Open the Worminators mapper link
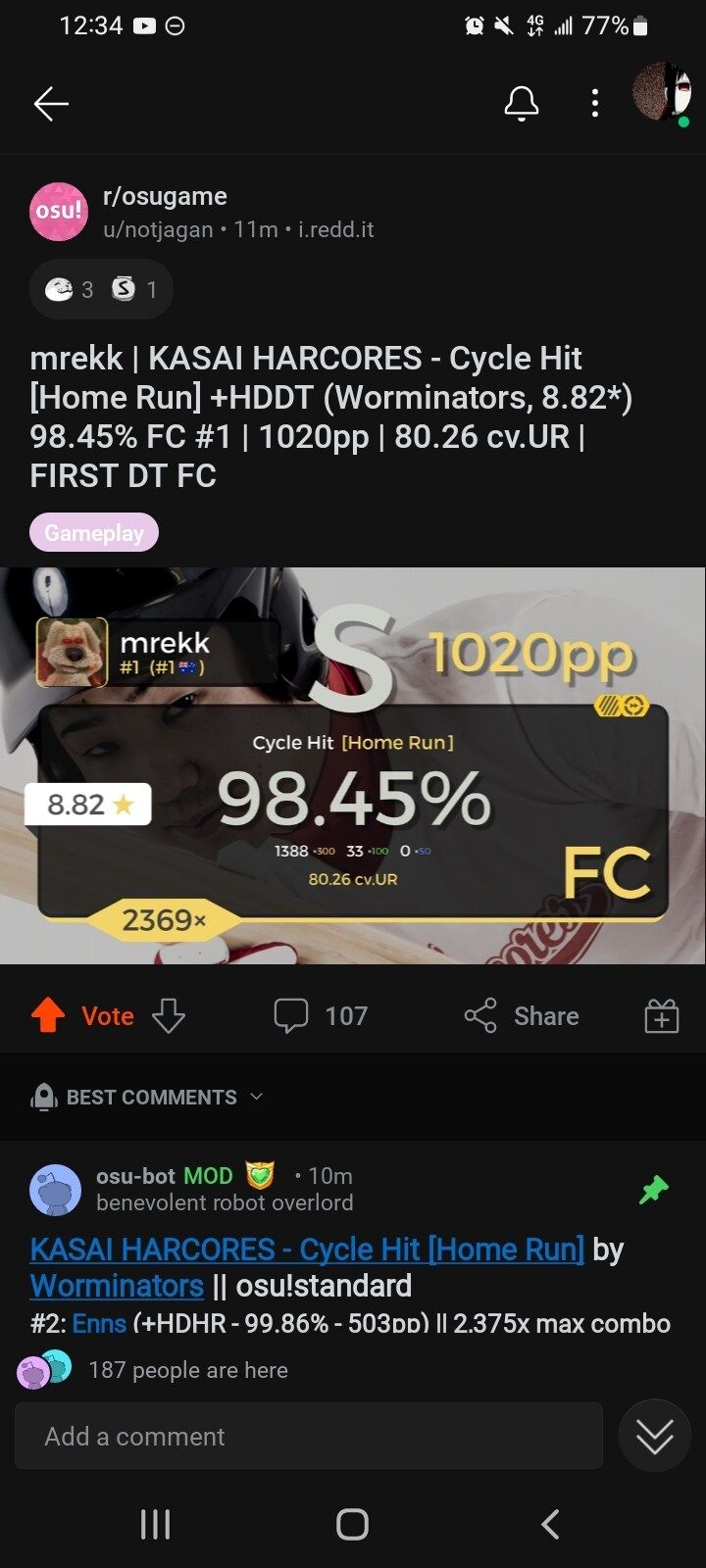The height and width of the screenshot is (1568, 706). click(117, 1286)
